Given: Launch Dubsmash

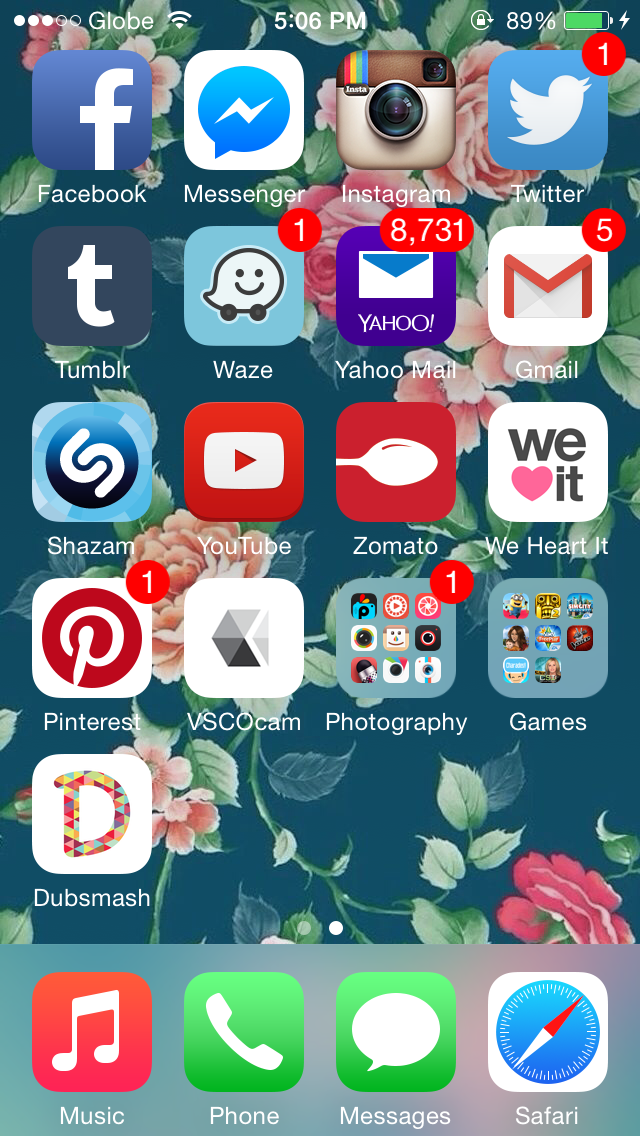Looking at the screenshot, I should [x=92, y=814].
